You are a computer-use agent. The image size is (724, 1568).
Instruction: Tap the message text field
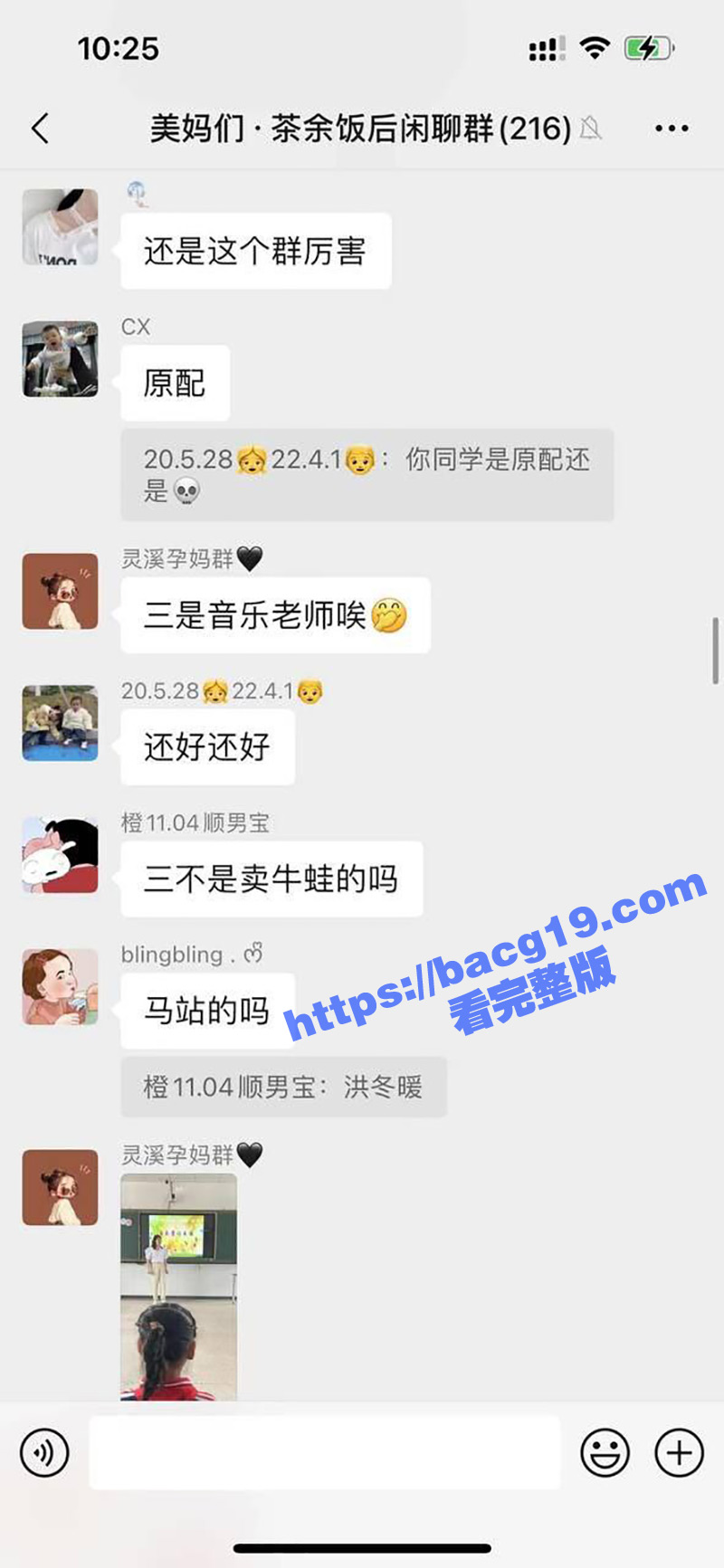click(324, 1453)
